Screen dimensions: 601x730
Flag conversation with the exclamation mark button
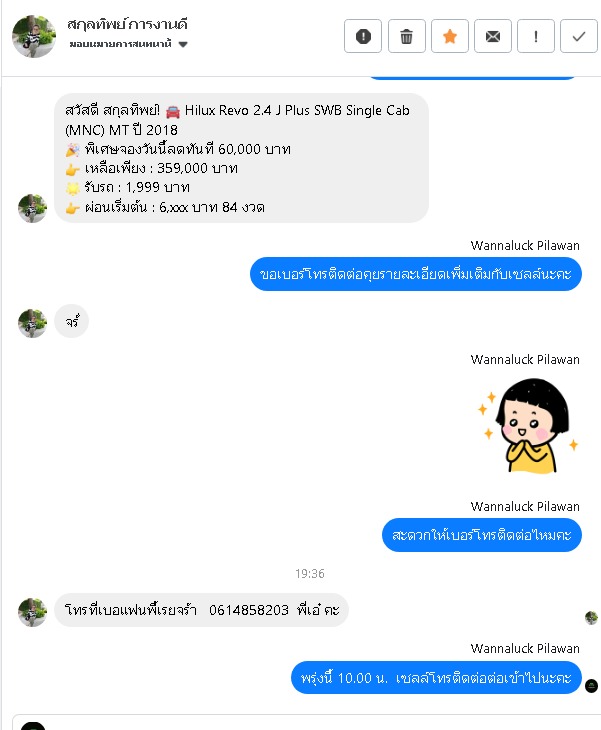(536, 36)
